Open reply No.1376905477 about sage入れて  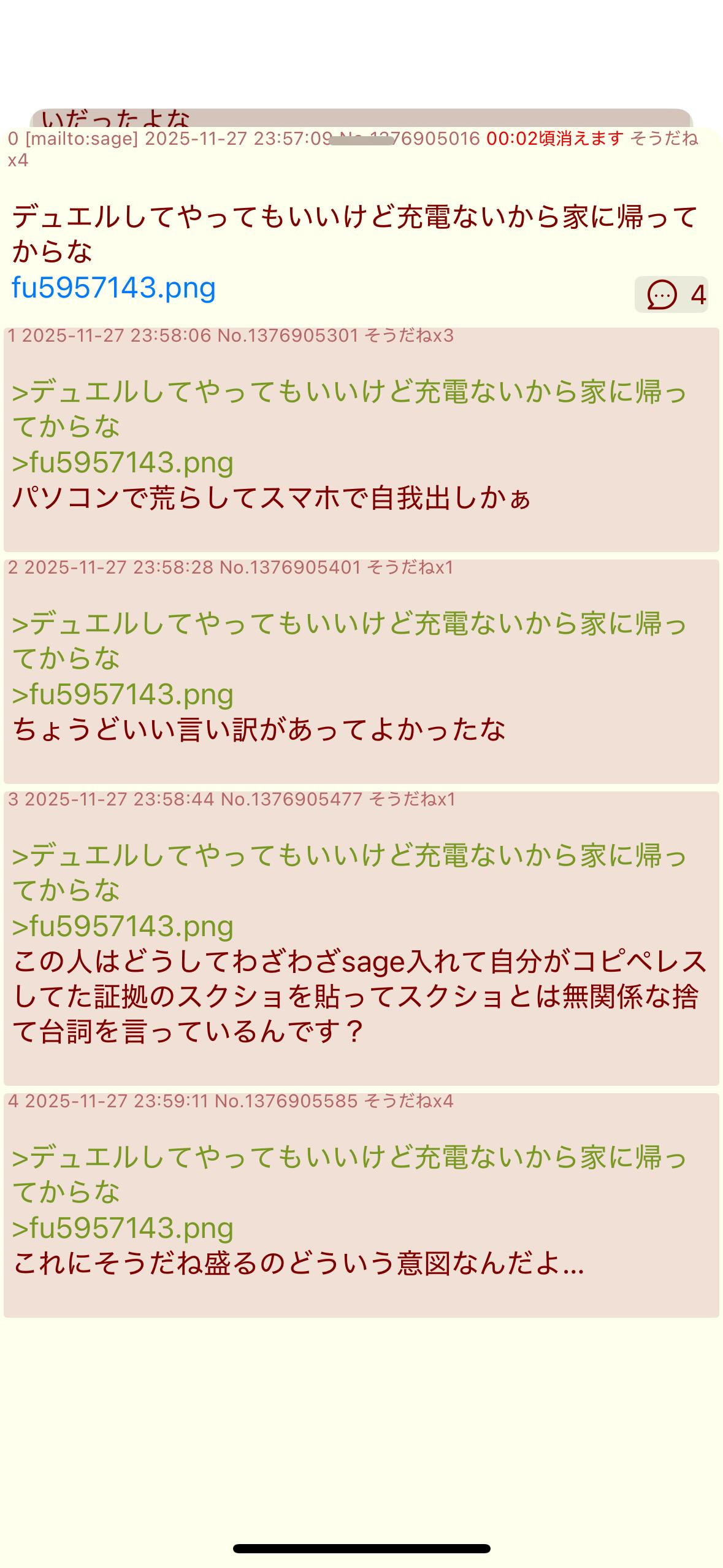361,937
